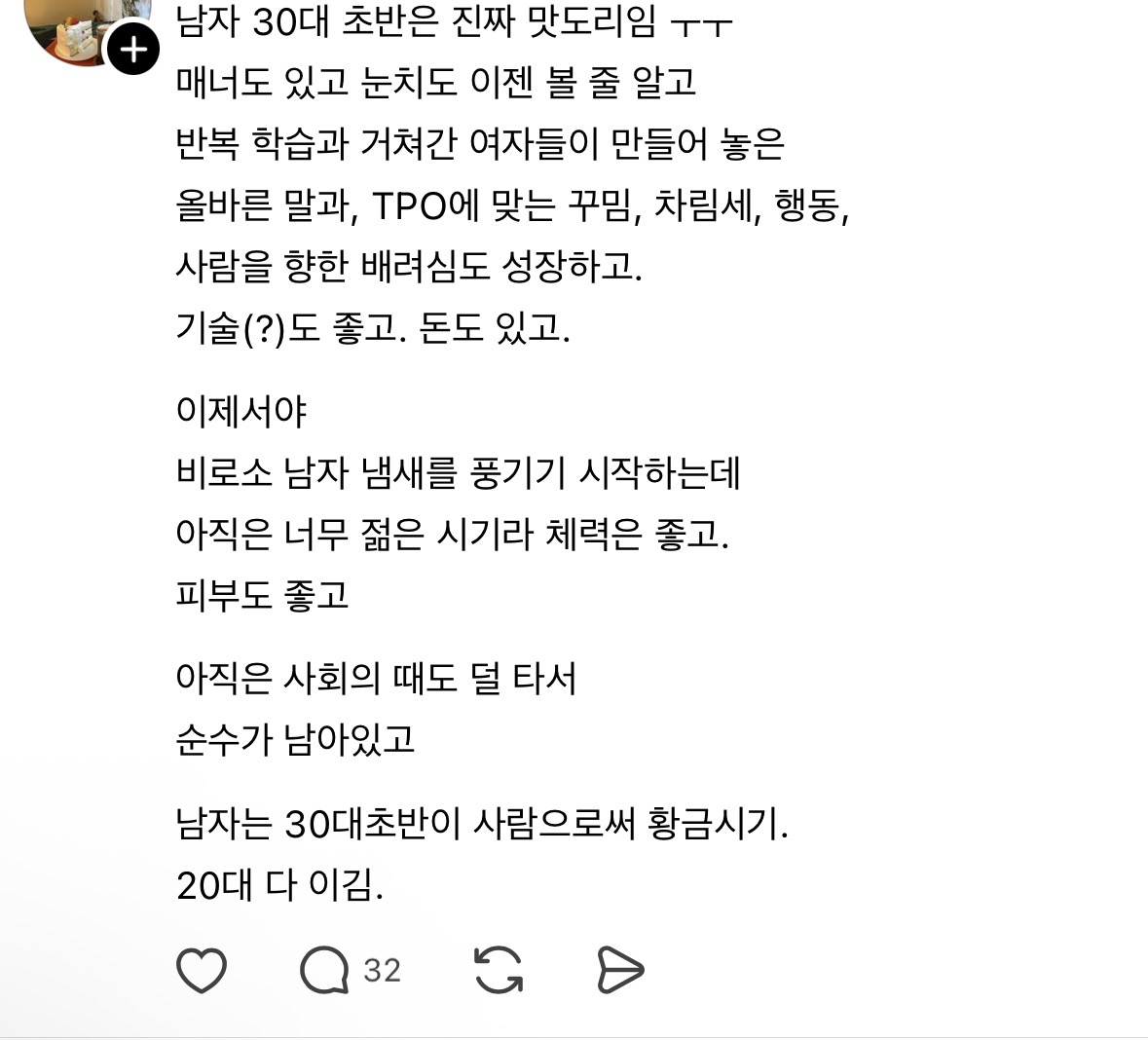1148x1040 pixels.
Task: Open the 32 comments on this post
Action: tap(325, 970)
